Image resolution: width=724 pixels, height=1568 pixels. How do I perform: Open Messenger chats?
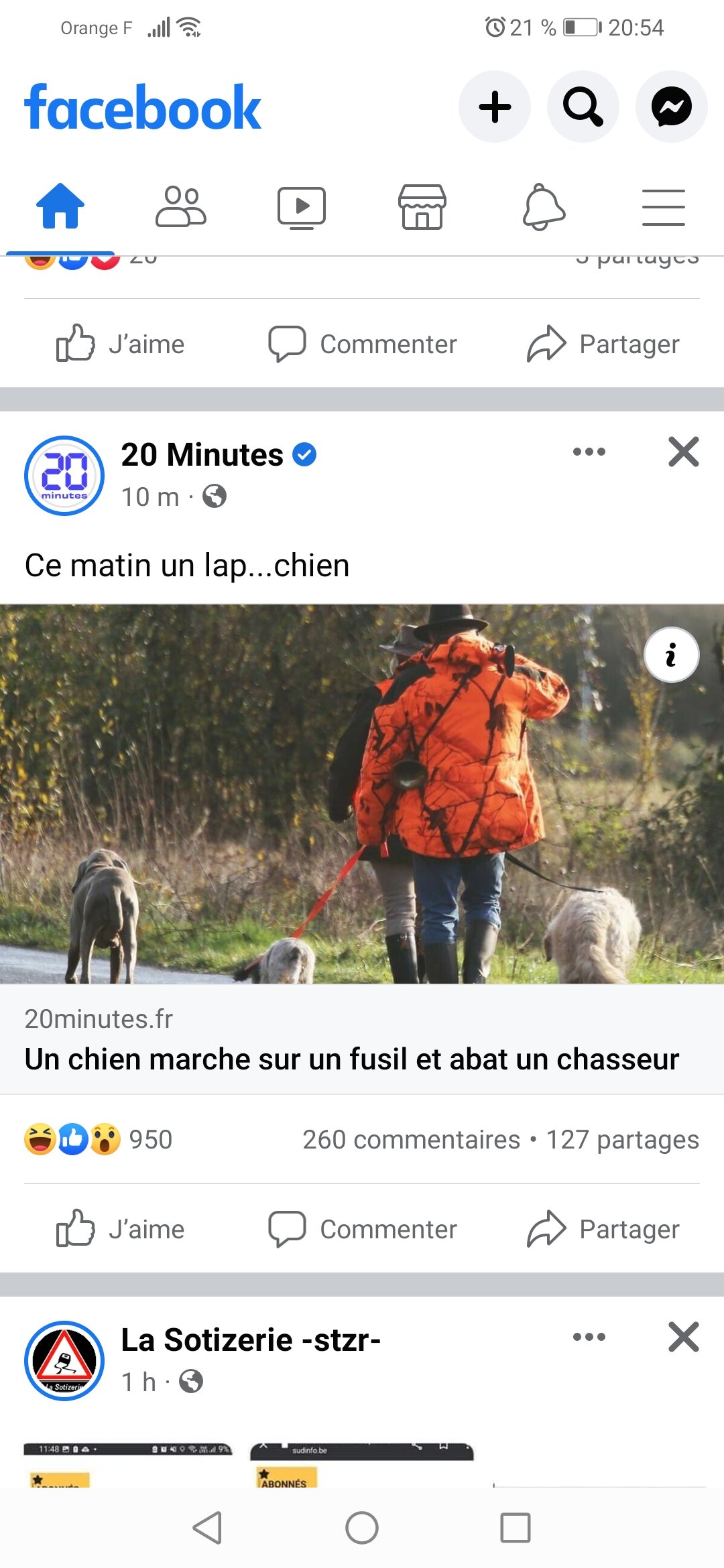(671, 107)
